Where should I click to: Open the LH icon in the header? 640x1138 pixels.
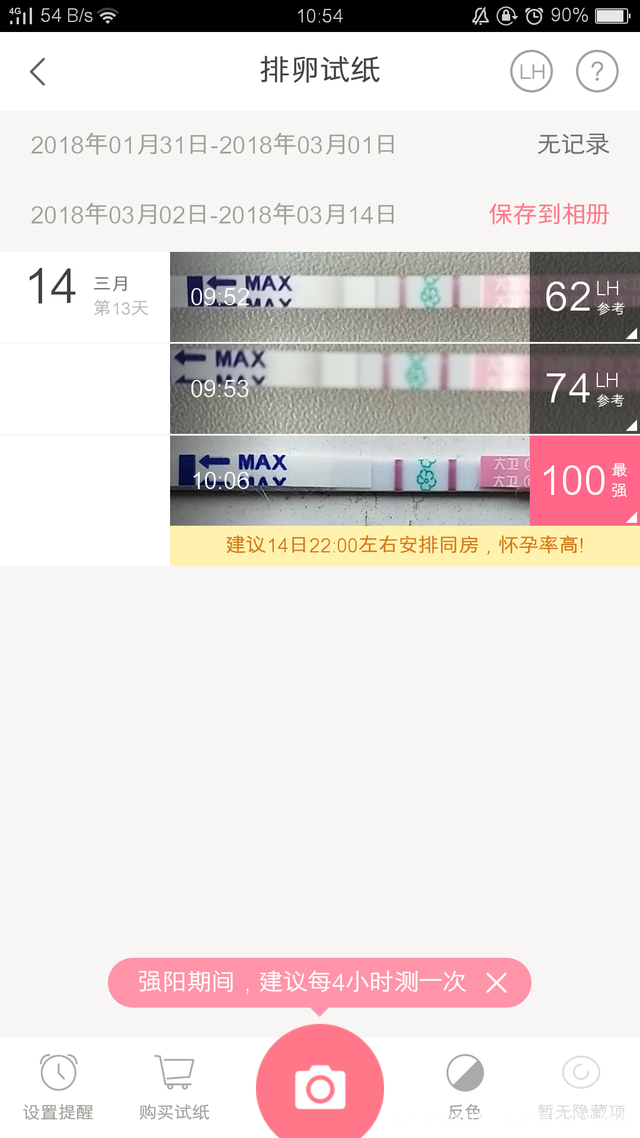pyautogui.click(x=531, y=72)
